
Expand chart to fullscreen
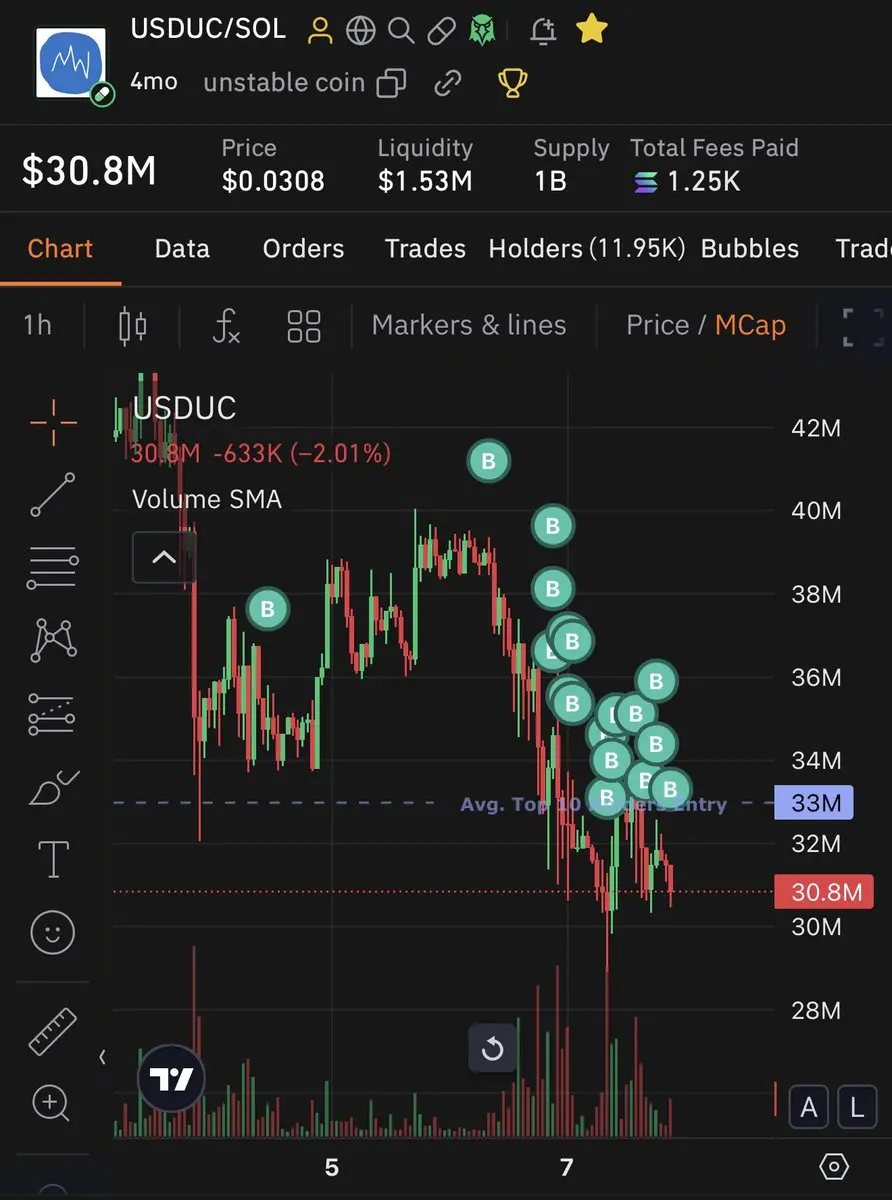pos(862,326)
